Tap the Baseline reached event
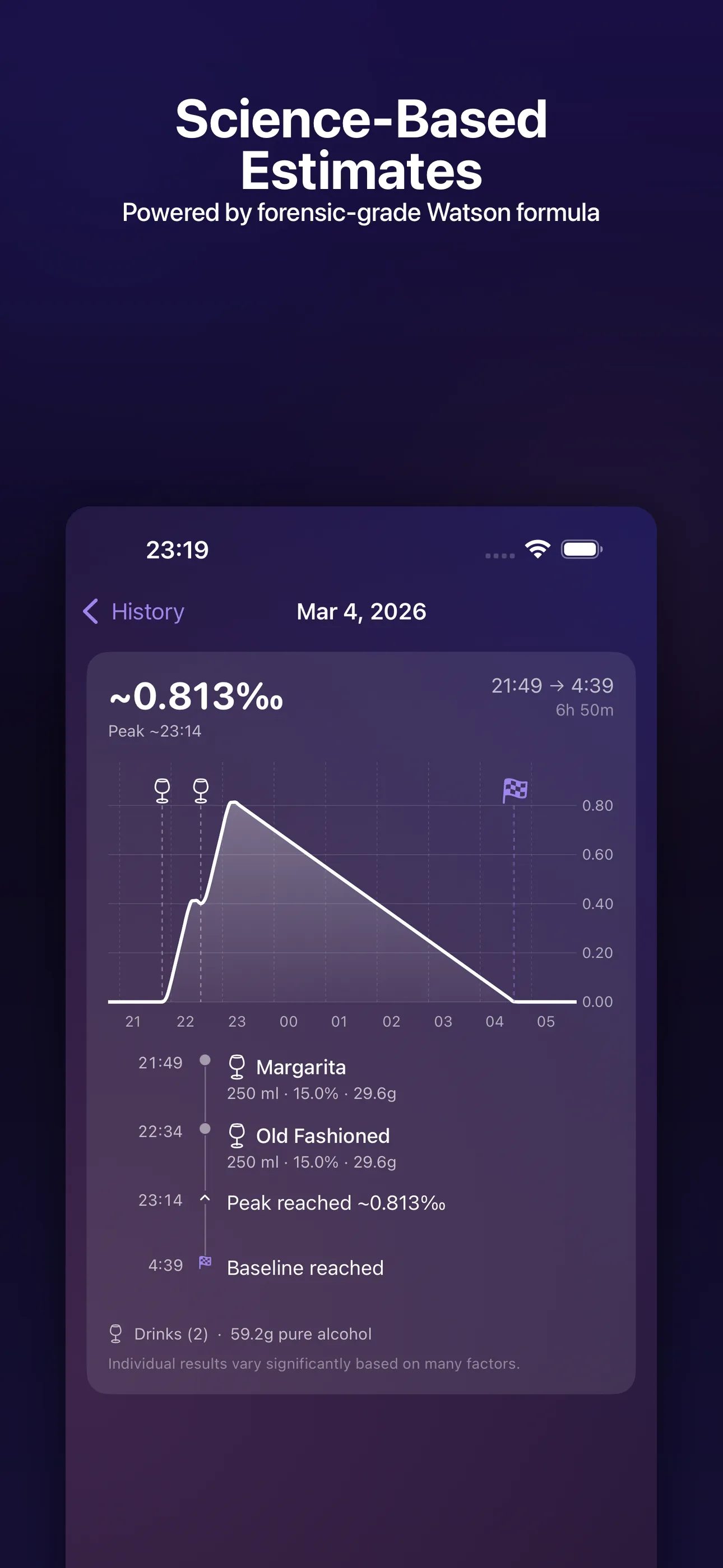Image resolution: width=723 pixels, height=1568 pixels. pos(304,1267)
